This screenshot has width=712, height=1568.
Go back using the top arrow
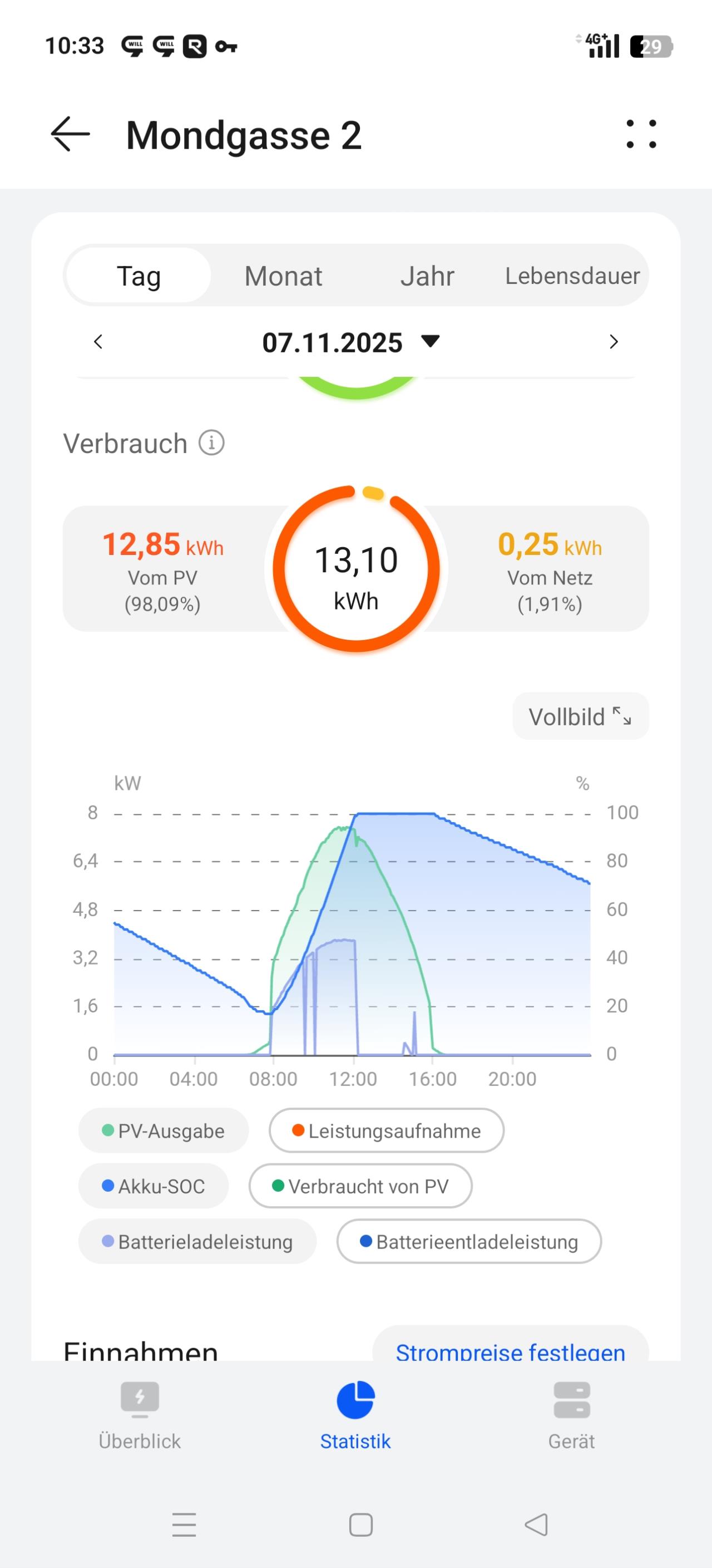pos(70,134)
